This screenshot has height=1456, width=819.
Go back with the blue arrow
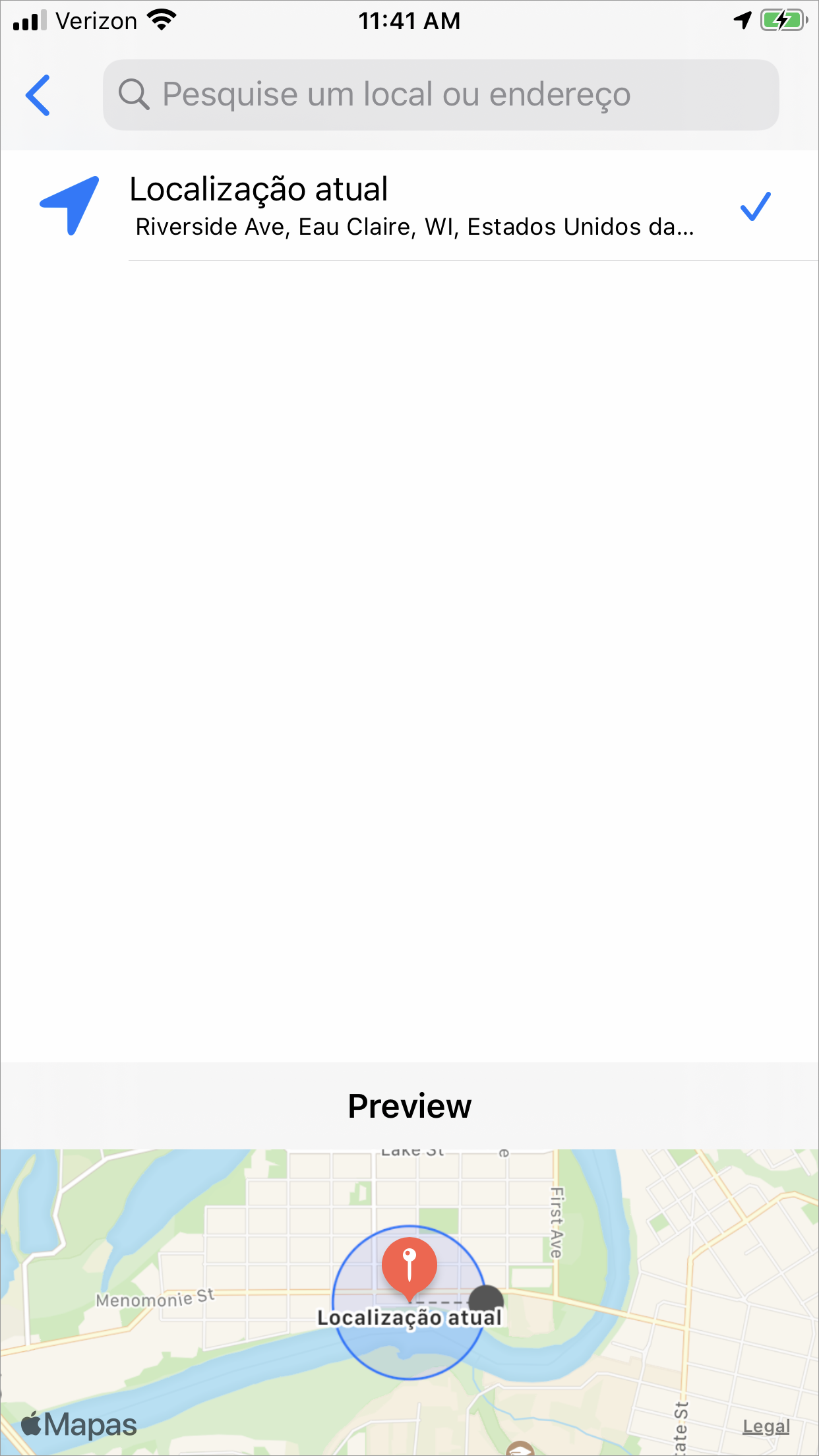(x=38, y=95)
